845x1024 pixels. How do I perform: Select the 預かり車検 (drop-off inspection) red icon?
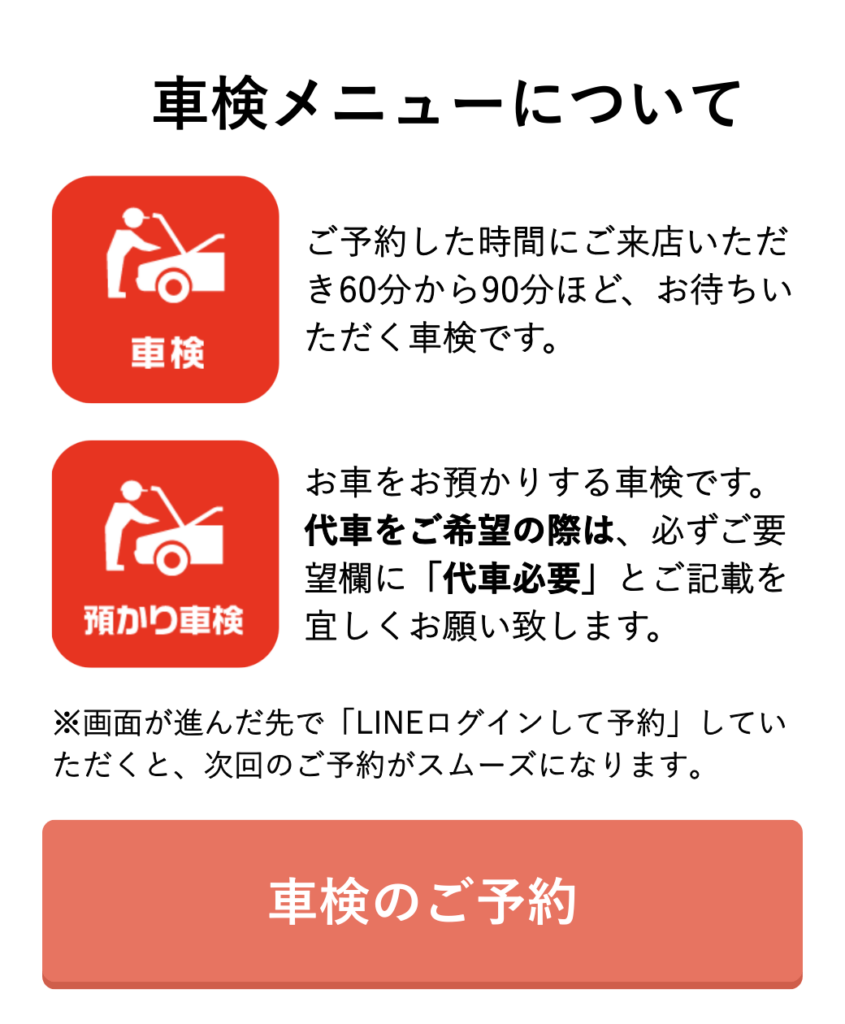[x=165, y=555]
